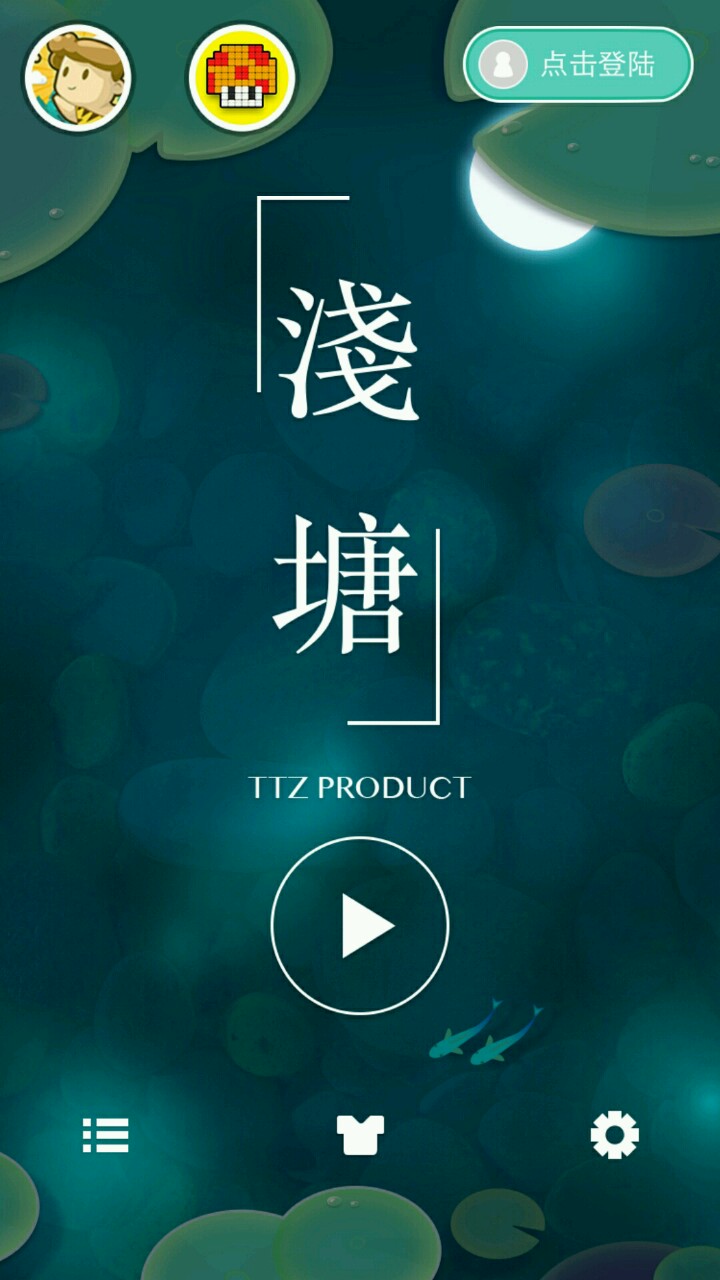Screen dimensions: 720x1280
Task: Open settings with the gear icon
Action: (614, 1135)
